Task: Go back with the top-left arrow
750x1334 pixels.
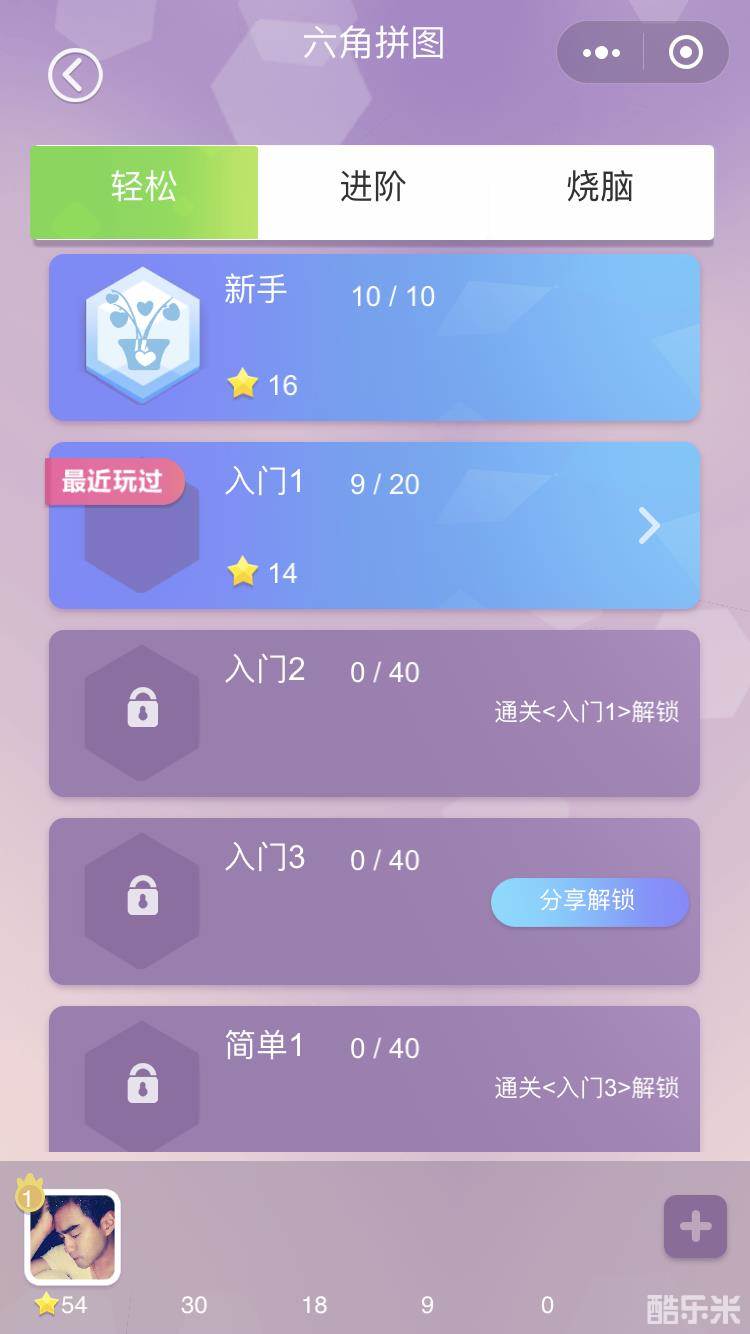Action: tap(76, 75)
